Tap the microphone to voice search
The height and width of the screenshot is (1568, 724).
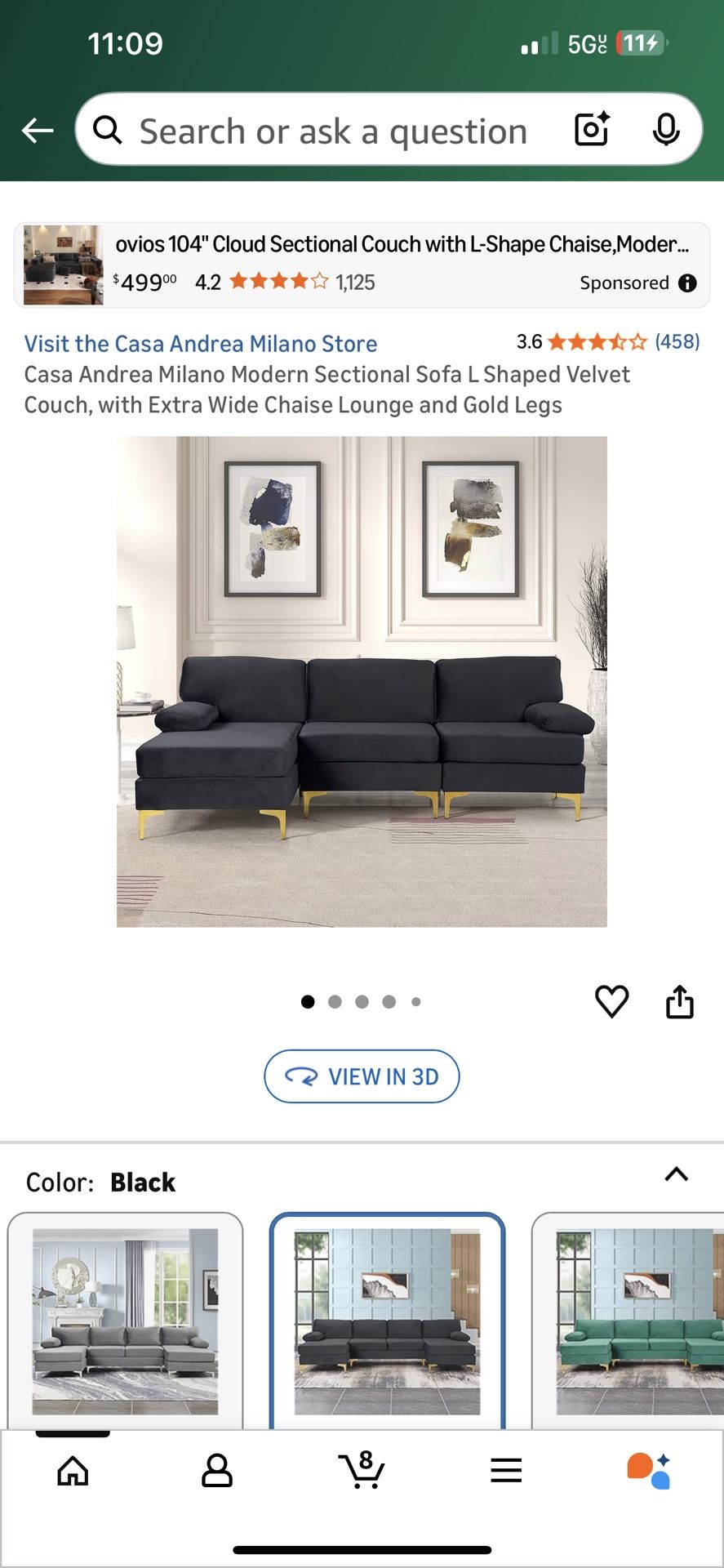pos(667,130)
